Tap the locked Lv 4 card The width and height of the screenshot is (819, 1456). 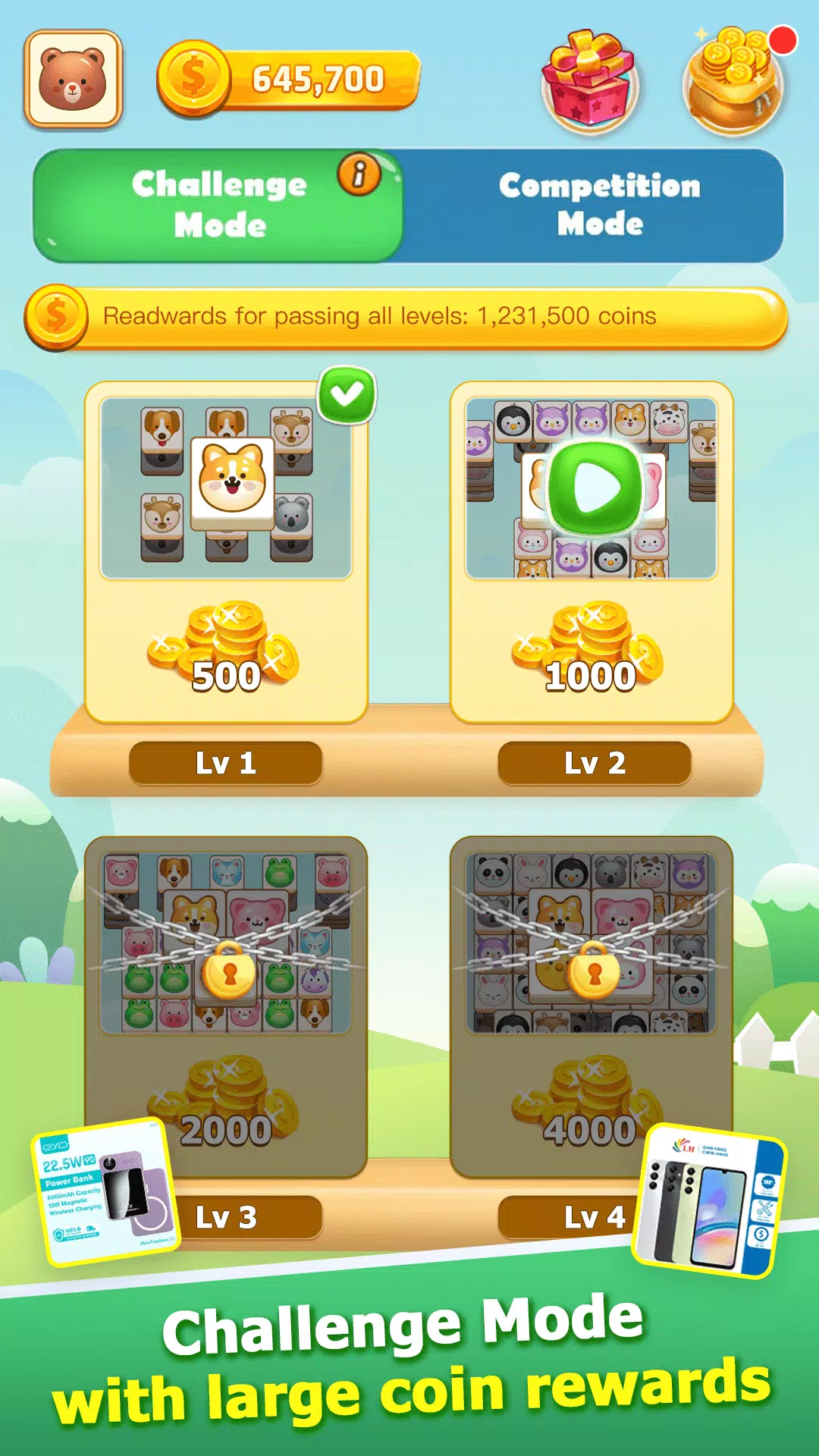pyautogui.click(x=591, y=1007)
